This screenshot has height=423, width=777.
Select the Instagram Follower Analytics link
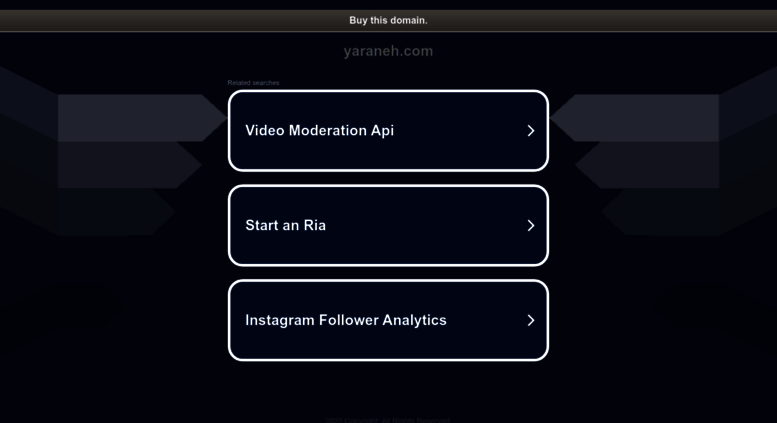pos(388,321)
